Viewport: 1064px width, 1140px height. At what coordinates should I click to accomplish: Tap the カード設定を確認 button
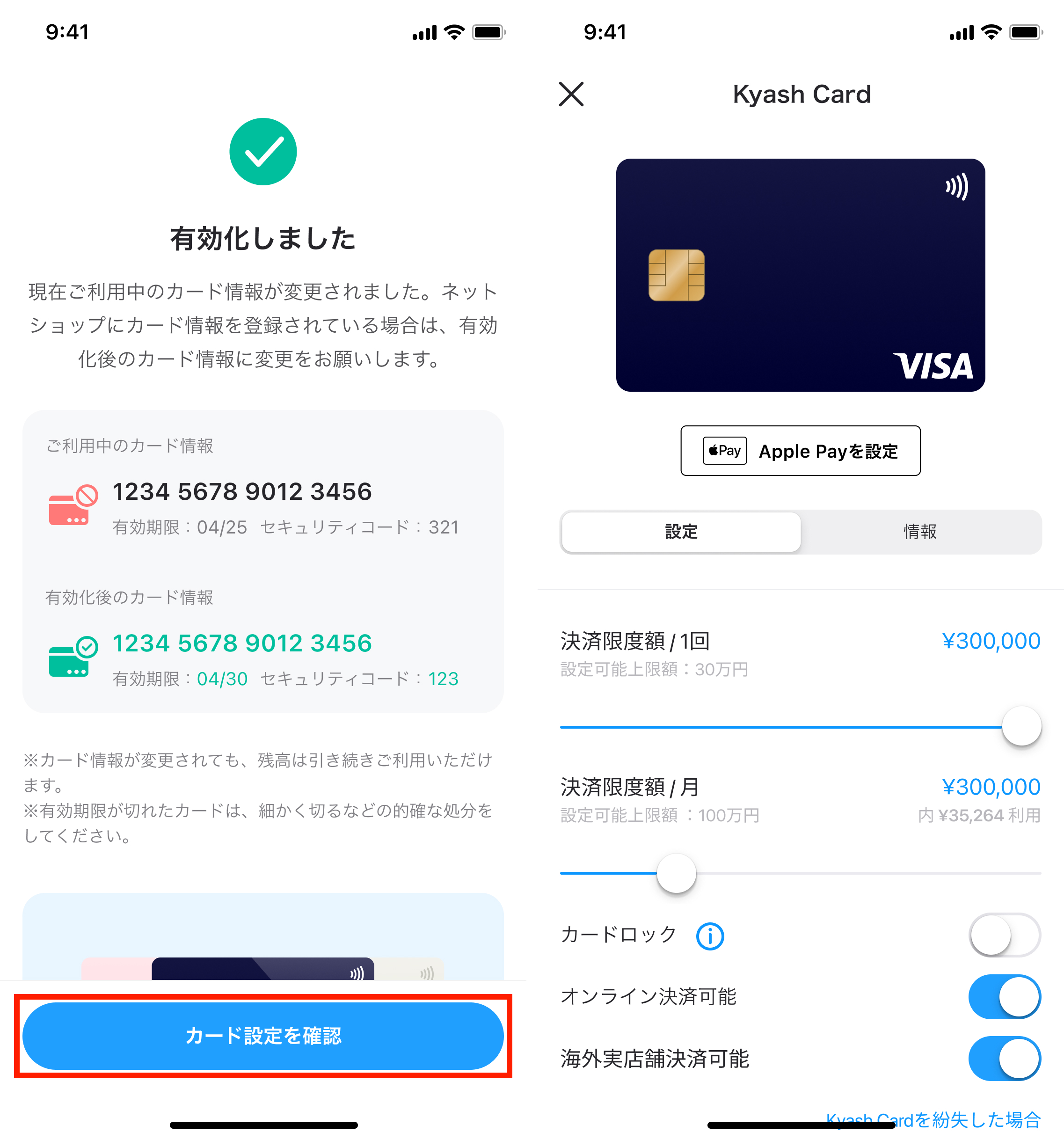pos(262,1036)
